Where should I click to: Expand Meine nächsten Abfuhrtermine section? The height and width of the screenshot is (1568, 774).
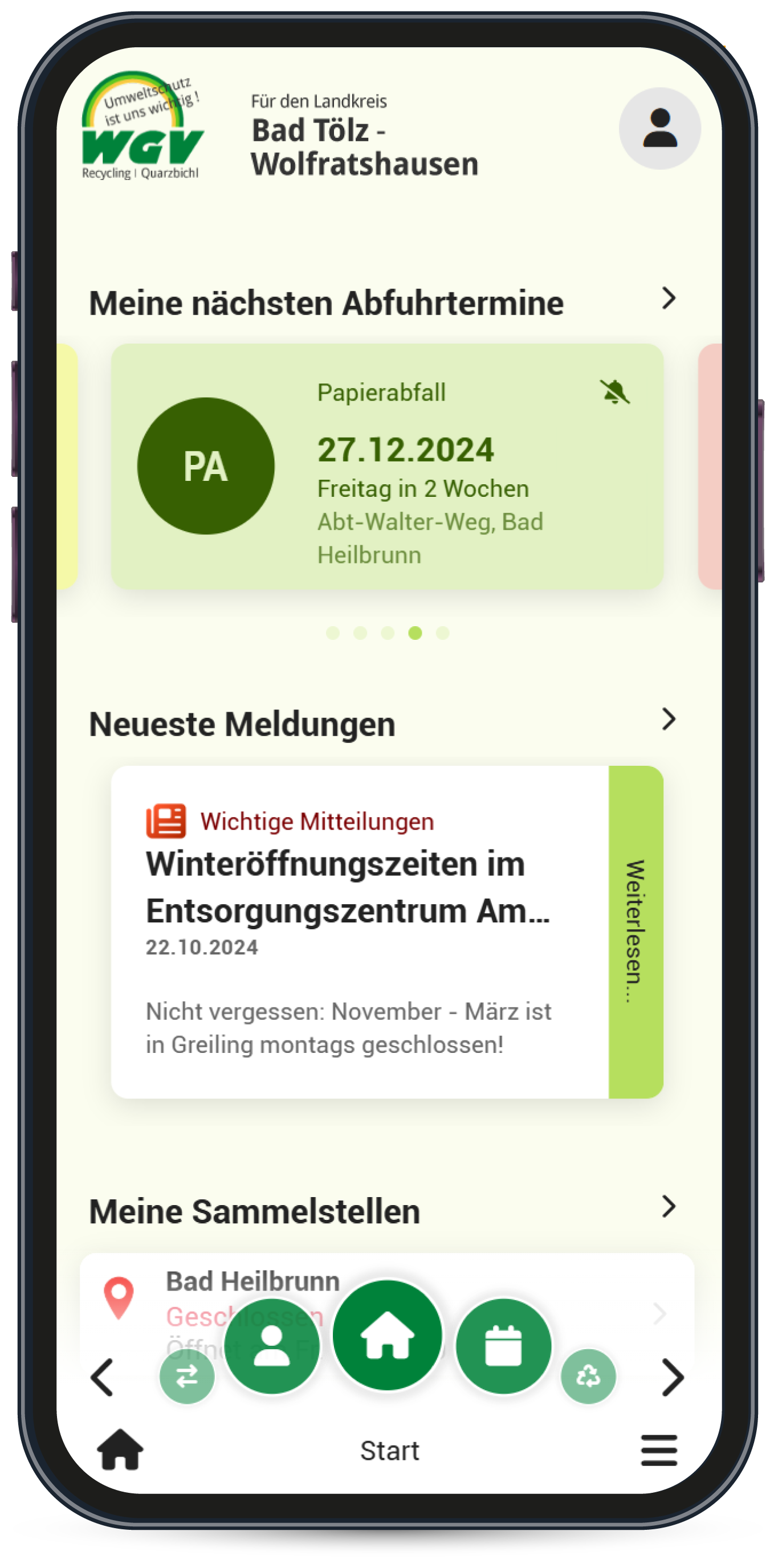click(x=669, y=298)
